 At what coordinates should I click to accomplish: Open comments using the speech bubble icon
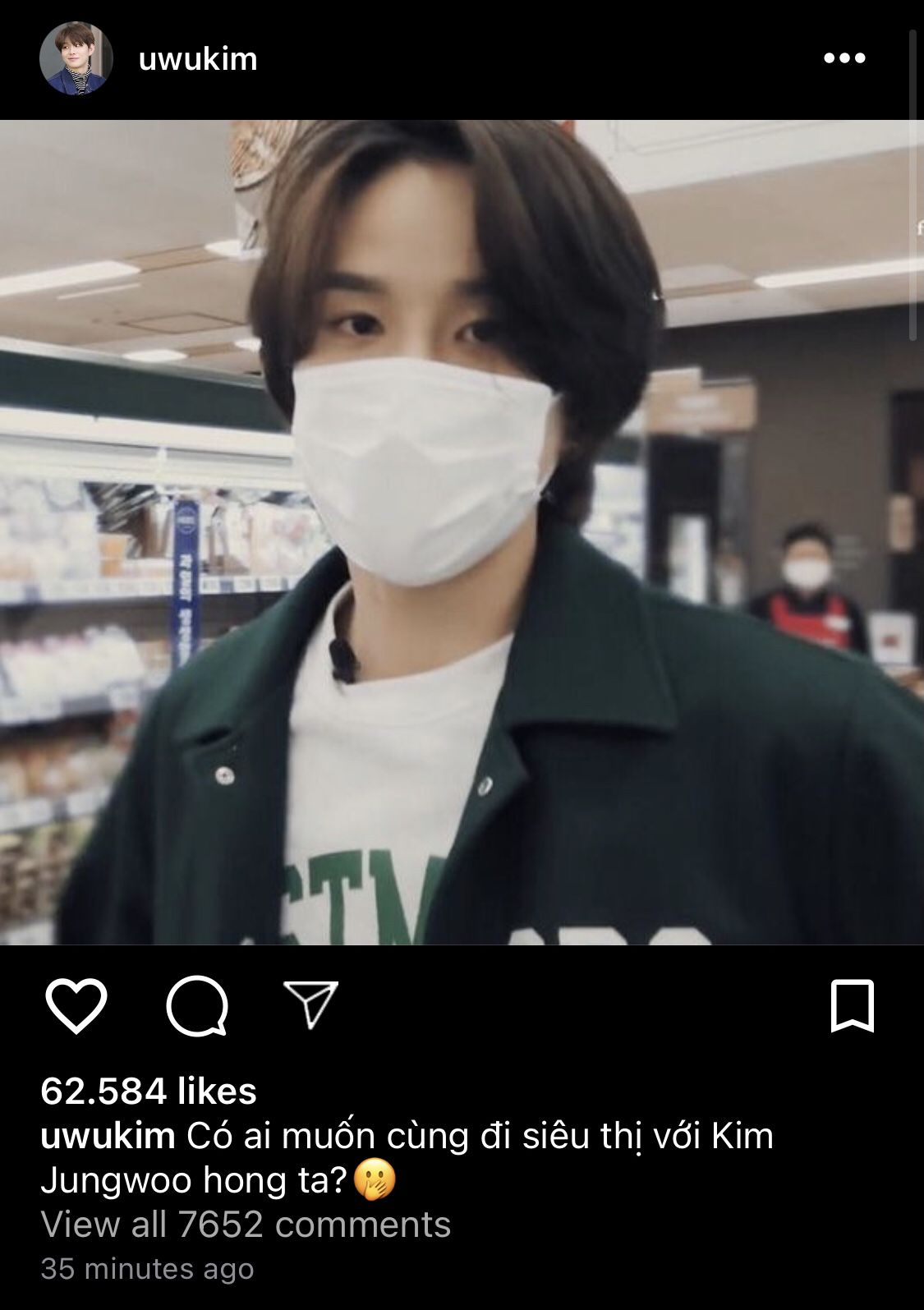(x=197, y=1005)
